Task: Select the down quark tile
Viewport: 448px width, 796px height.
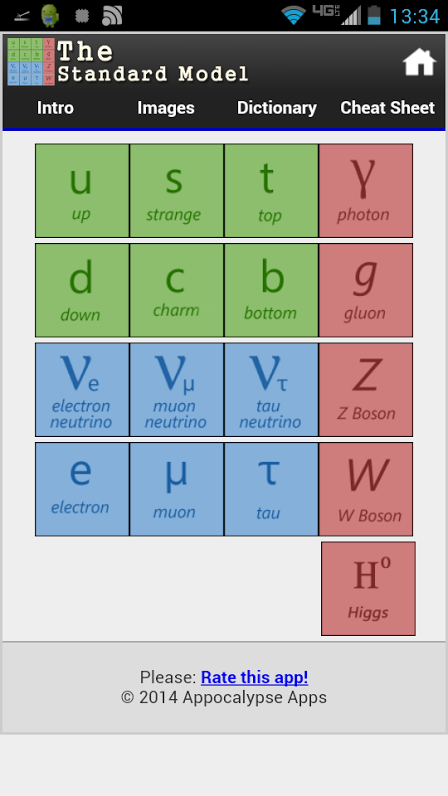Action: [x=82, y=290]
